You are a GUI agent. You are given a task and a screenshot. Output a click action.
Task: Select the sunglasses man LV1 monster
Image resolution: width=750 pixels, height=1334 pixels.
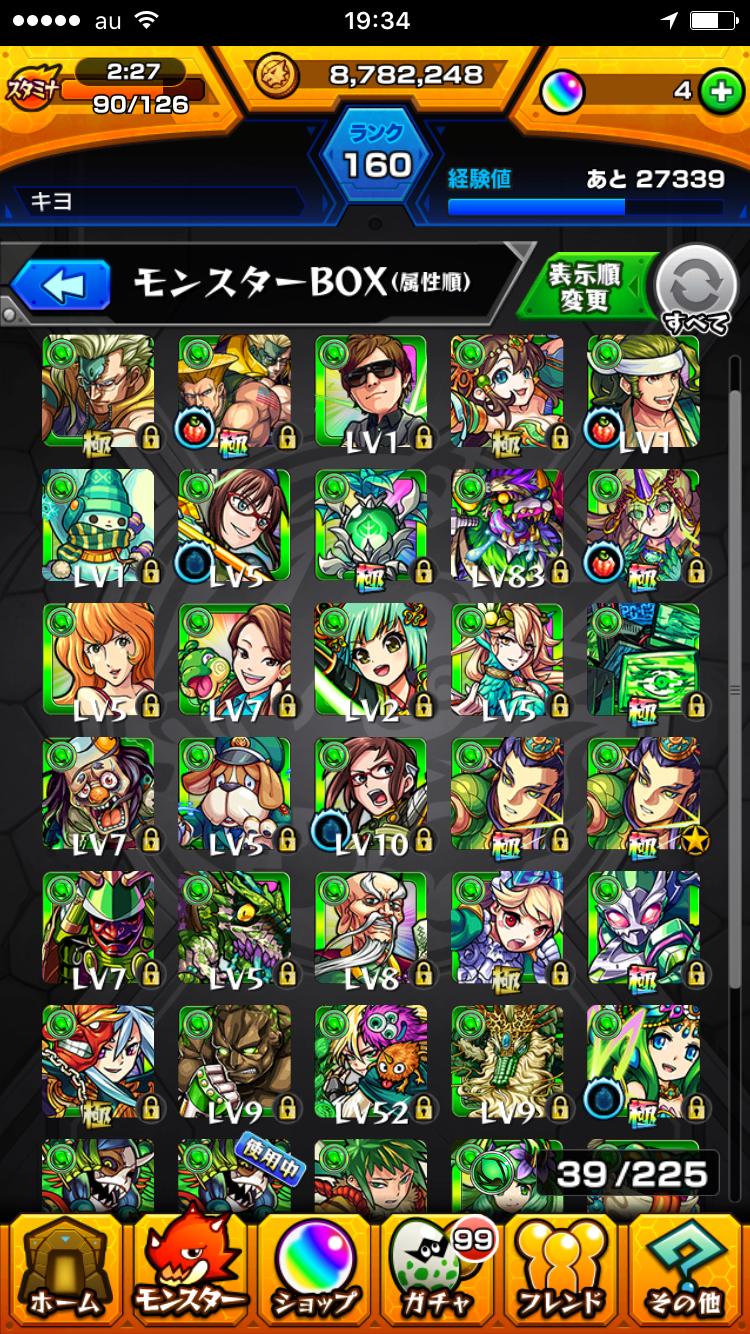point(371,392)
